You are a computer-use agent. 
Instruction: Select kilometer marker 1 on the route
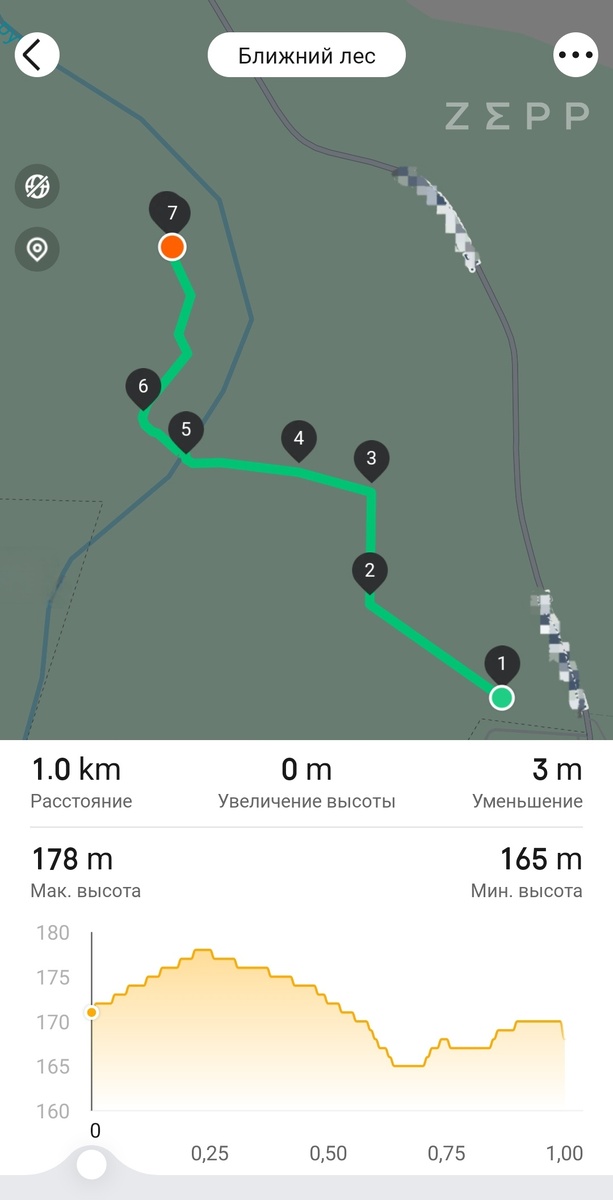[502, 663]
